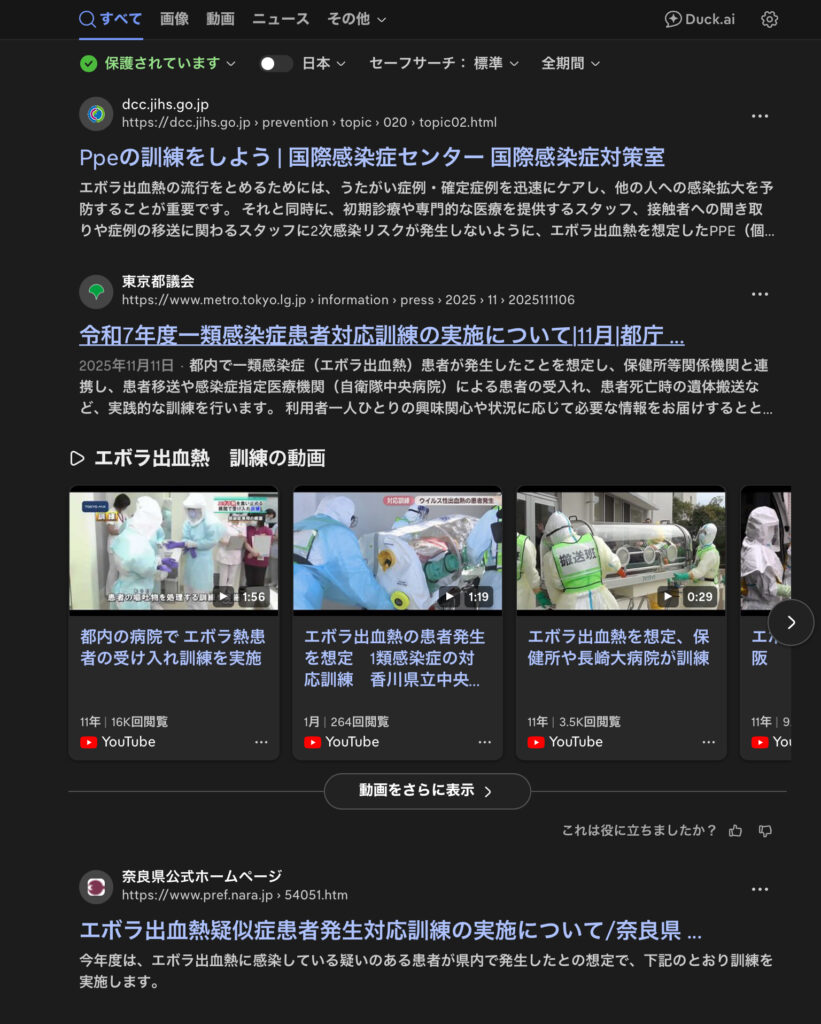Play the 香川県立中央 training video

coord(397,550)
